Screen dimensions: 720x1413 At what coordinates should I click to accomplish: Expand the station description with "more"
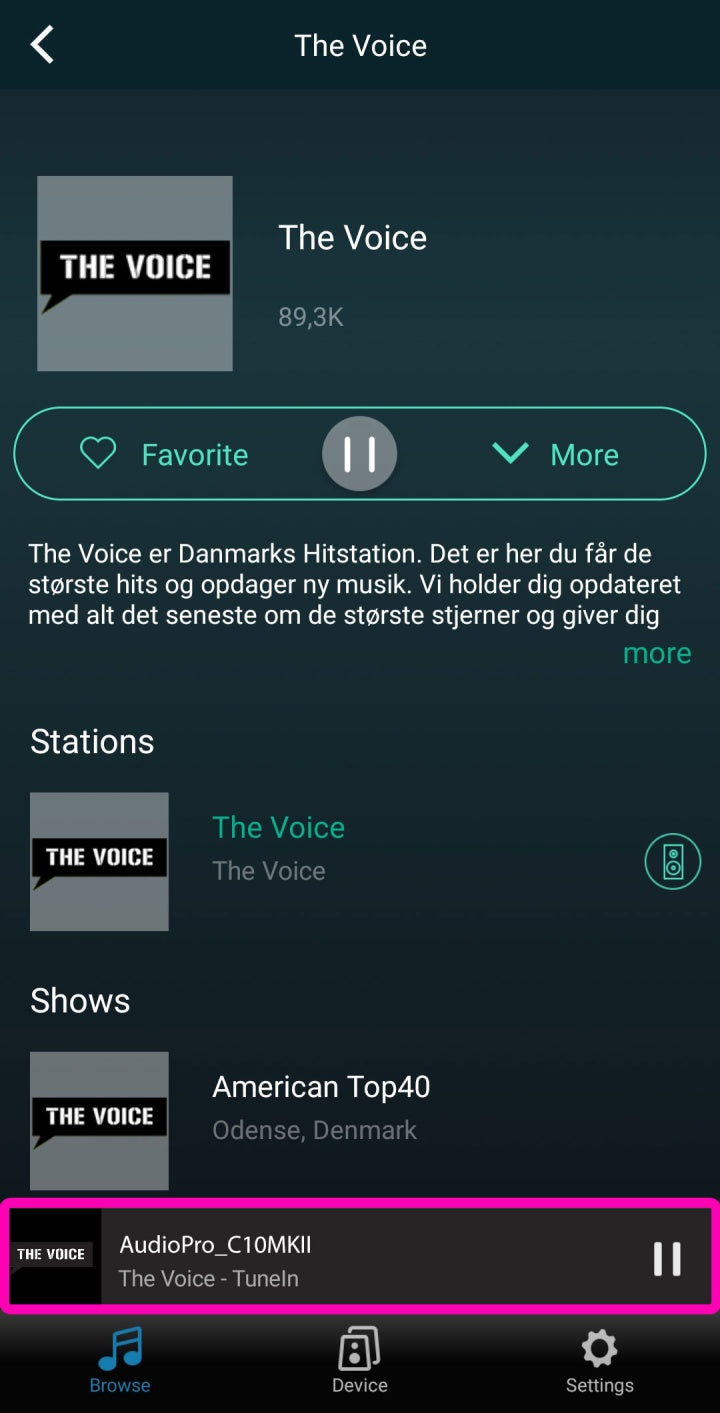point(656,653)
